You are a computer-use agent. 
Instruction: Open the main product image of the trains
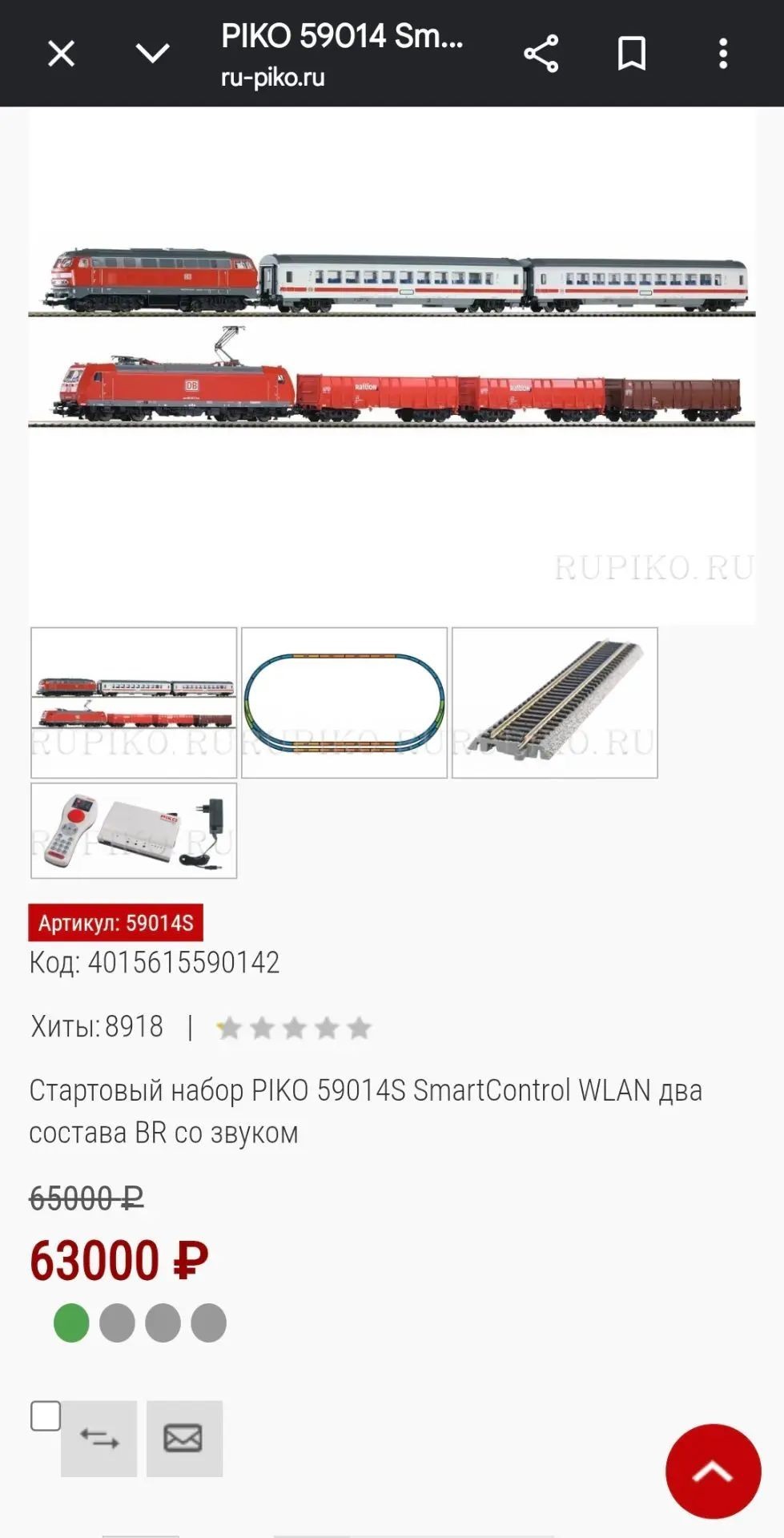pos(392,365)
